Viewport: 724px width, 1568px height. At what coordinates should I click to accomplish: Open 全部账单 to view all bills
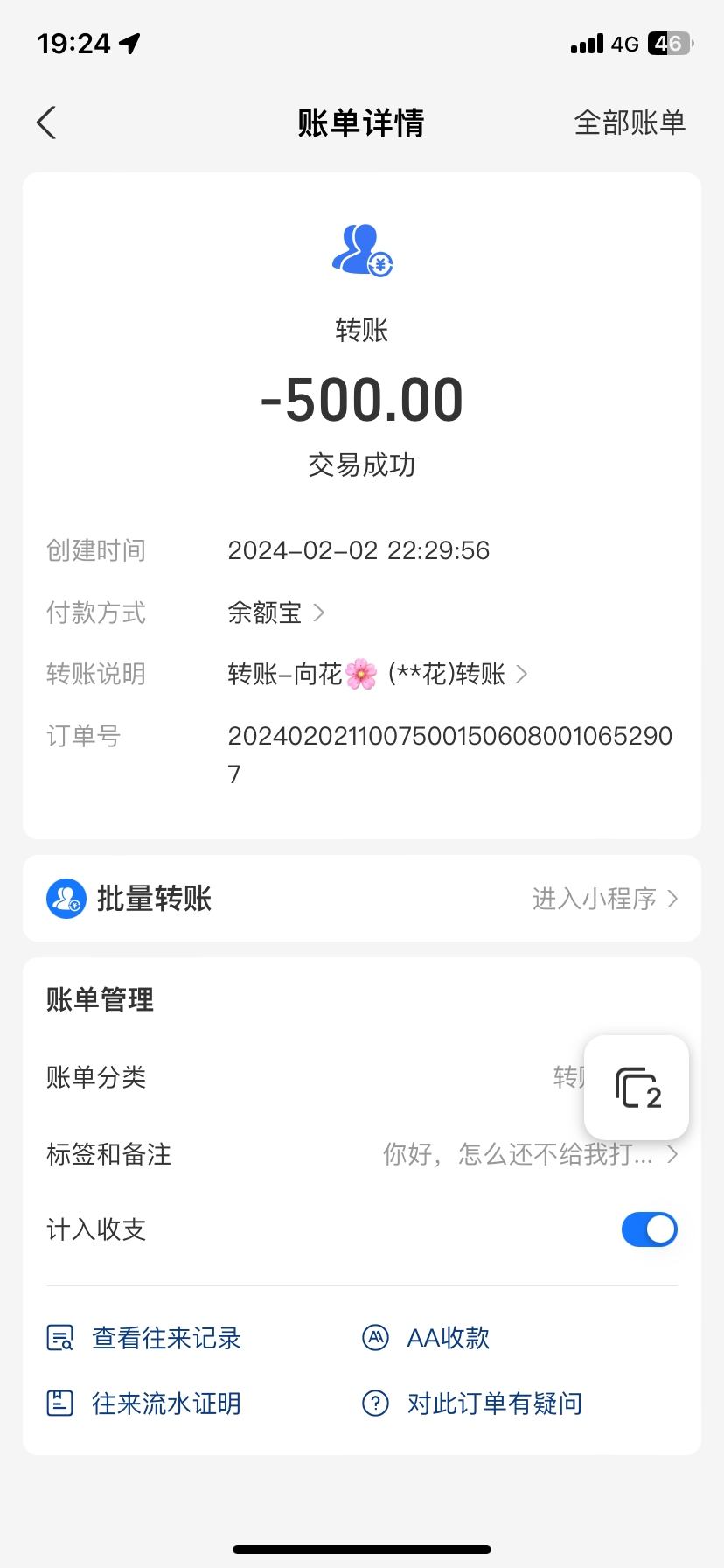630,122
